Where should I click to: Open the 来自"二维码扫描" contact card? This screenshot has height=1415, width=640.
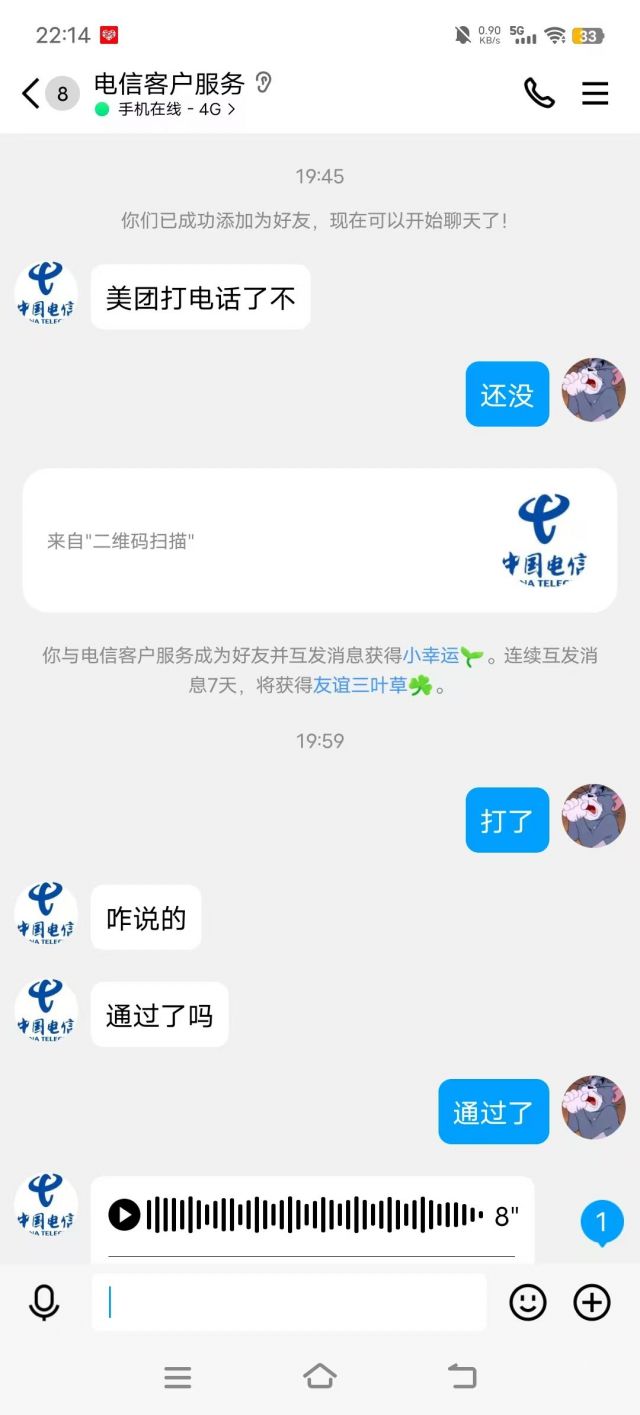coord(319,540)
